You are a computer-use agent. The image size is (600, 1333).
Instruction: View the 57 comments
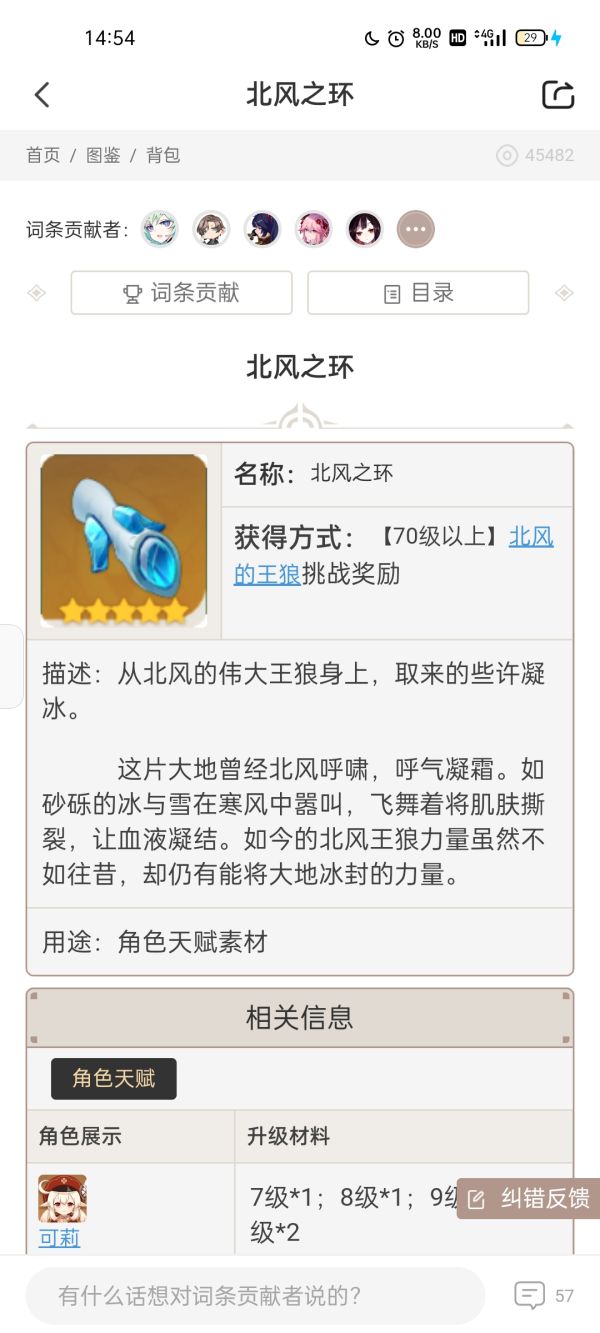544,1296
